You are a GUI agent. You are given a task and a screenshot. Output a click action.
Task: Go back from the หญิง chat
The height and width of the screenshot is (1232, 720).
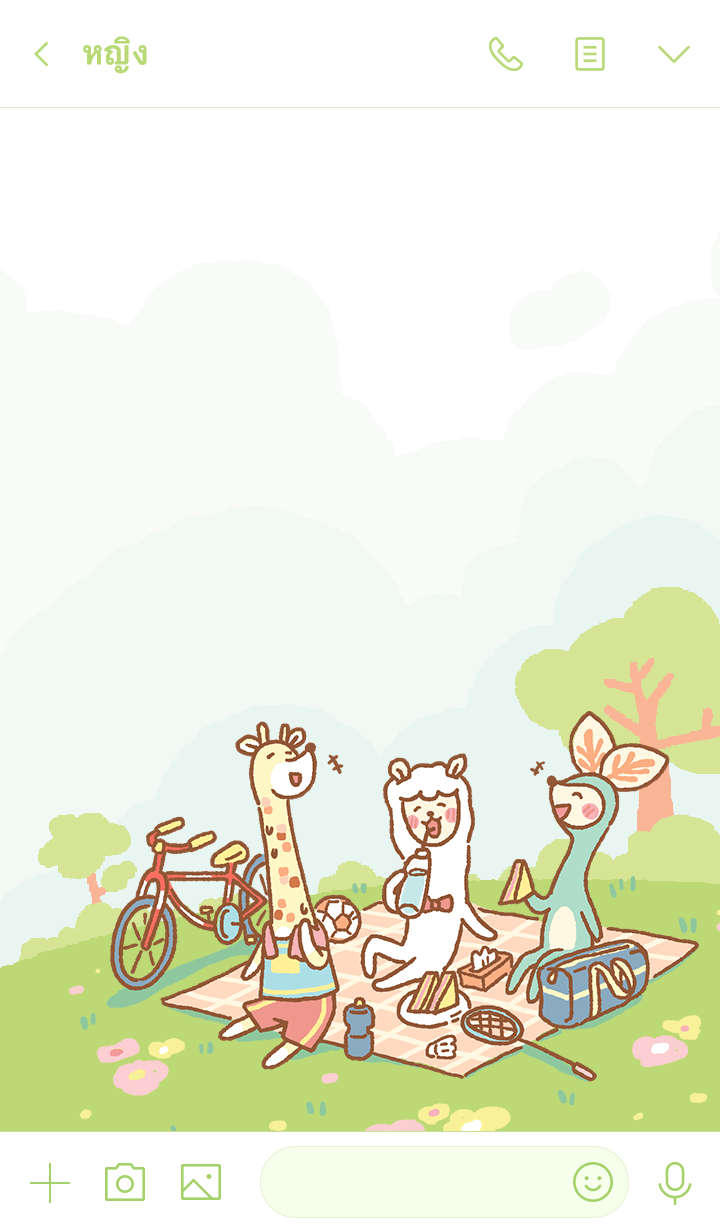41,54
